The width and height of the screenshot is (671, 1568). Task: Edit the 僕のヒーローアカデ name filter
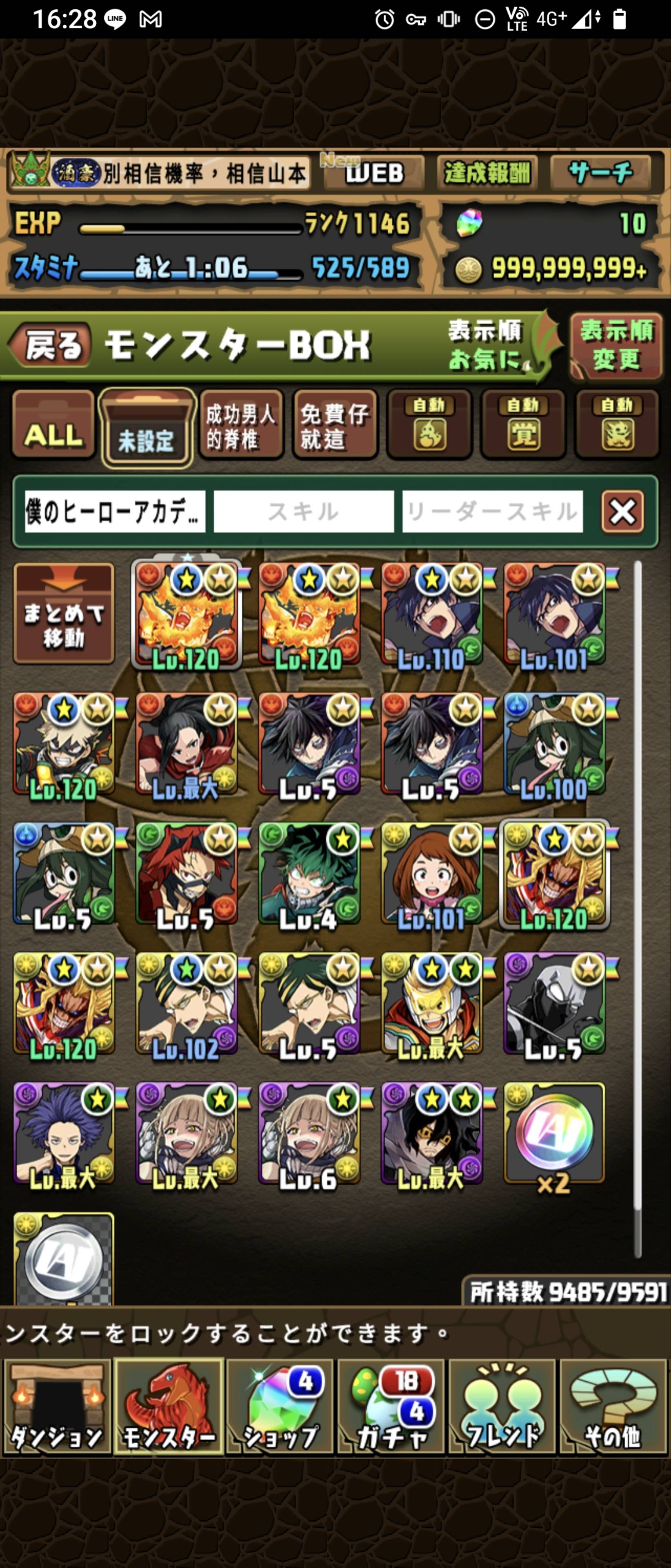click(x=115, y=511)
